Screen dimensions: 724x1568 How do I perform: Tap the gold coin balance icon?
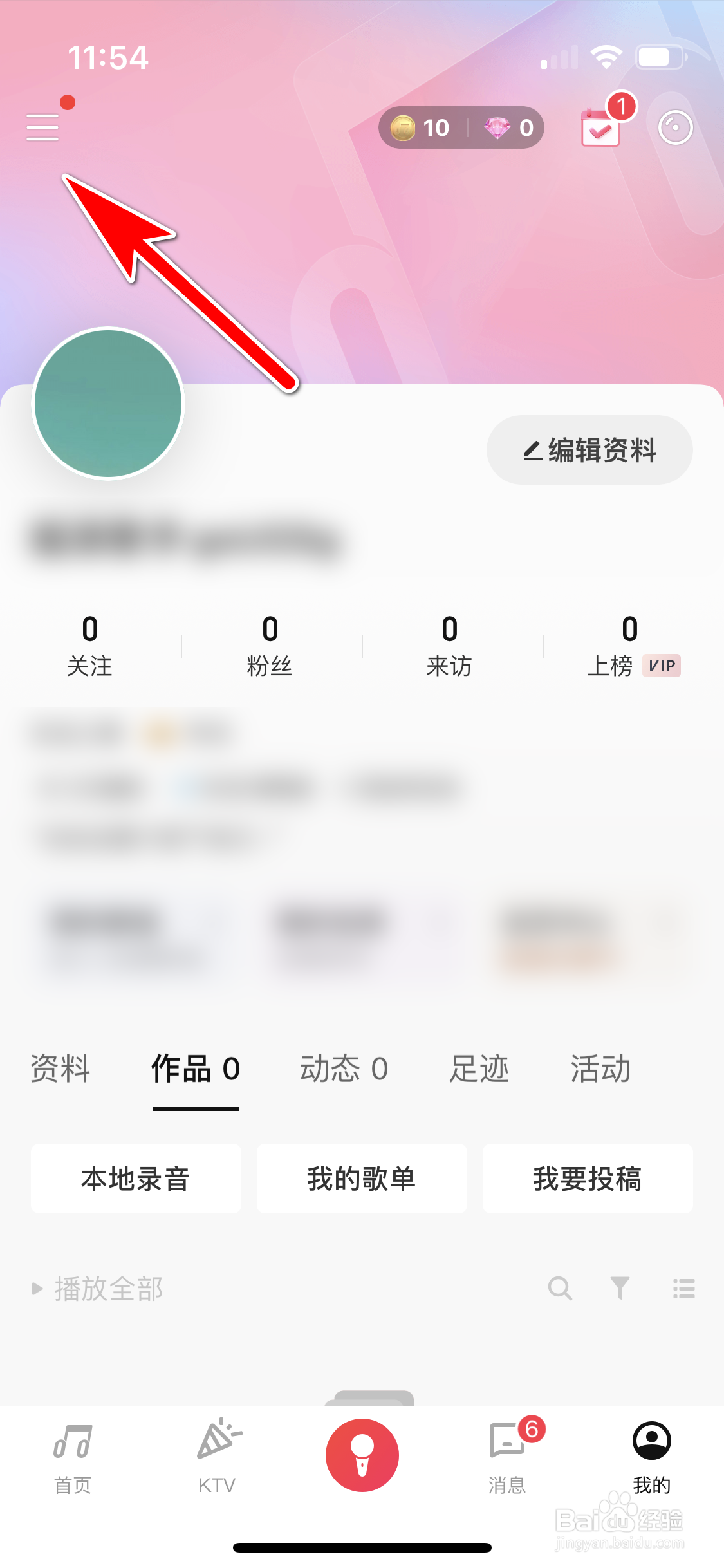(402, 127)
